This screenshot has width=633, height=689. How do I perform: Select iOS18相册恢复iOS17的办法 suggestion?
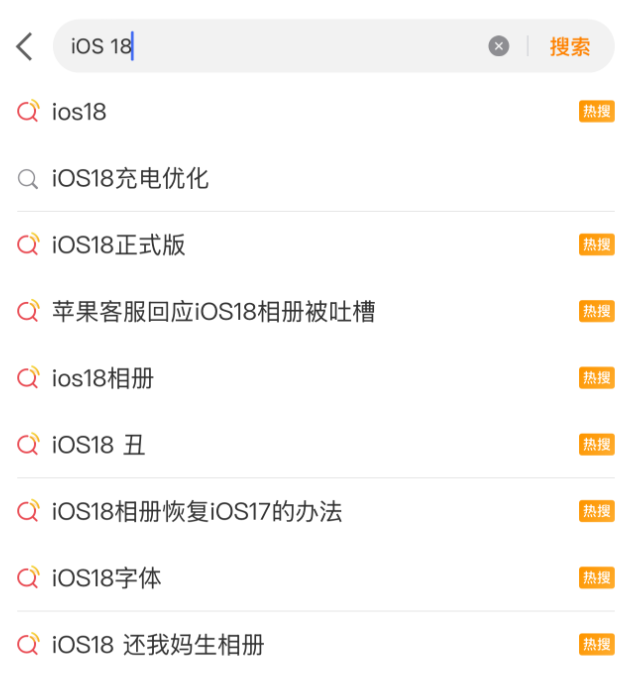[197, 512]
